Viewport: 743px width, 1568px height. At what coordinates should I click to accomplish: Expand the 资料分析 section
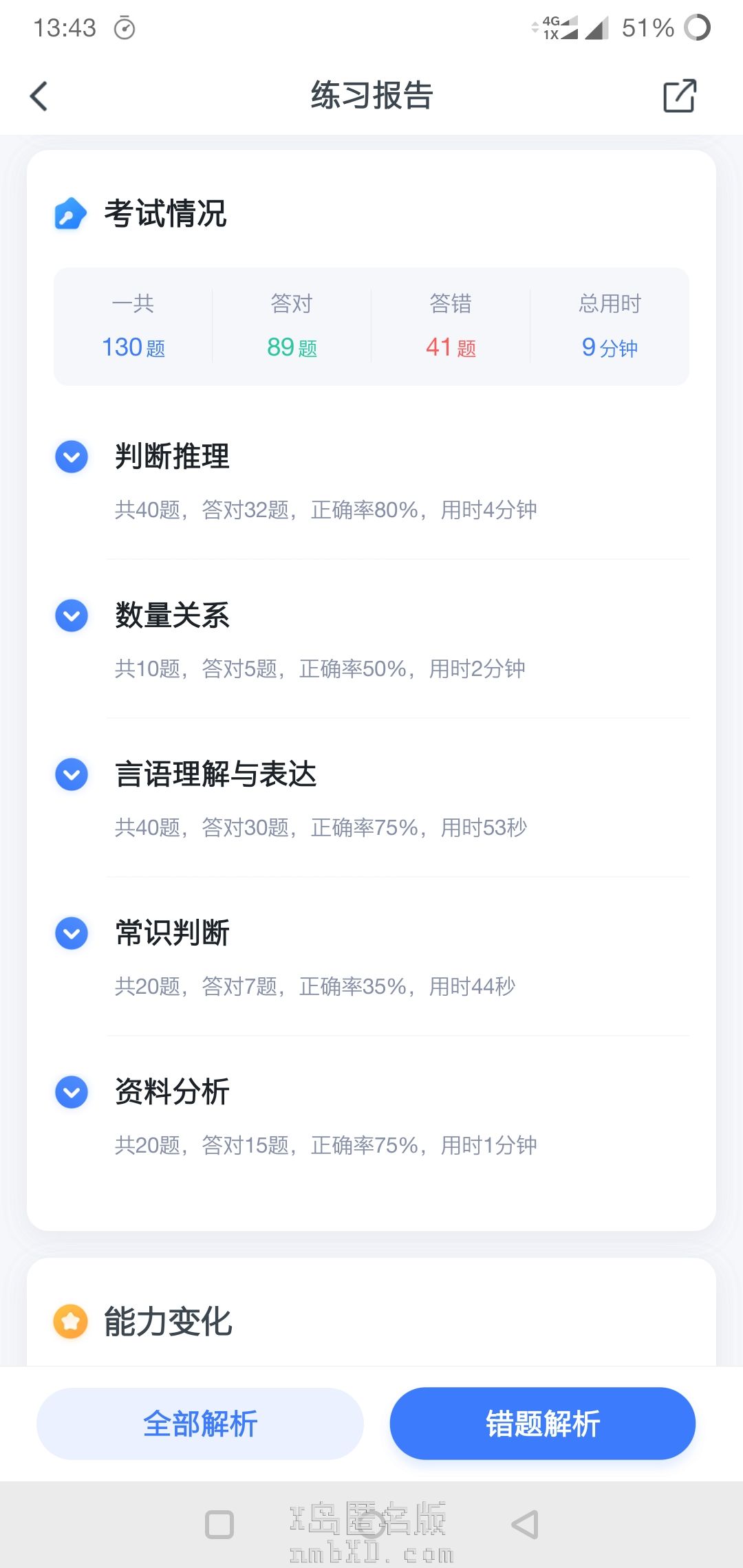pos(72,1092)
